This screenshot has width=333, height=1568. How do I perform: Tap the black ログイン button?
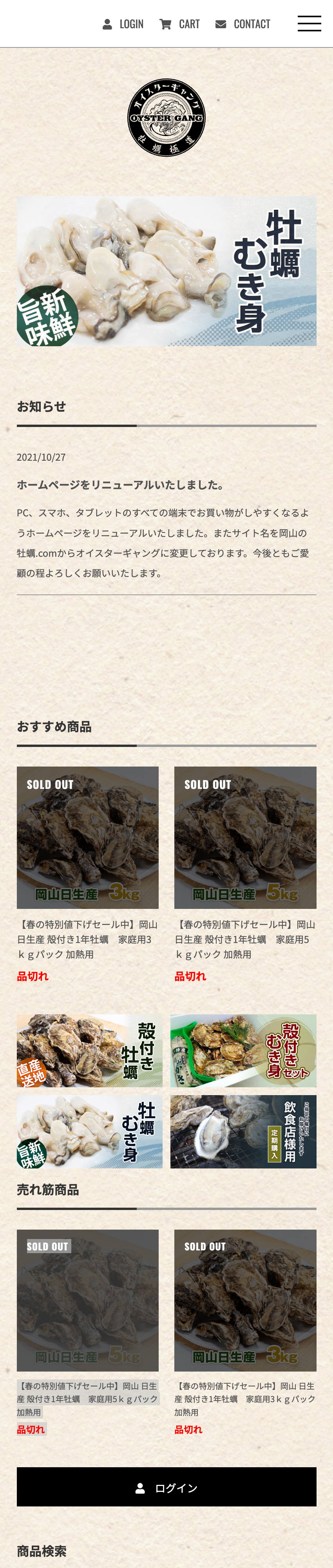click(x=166, y=1487)
